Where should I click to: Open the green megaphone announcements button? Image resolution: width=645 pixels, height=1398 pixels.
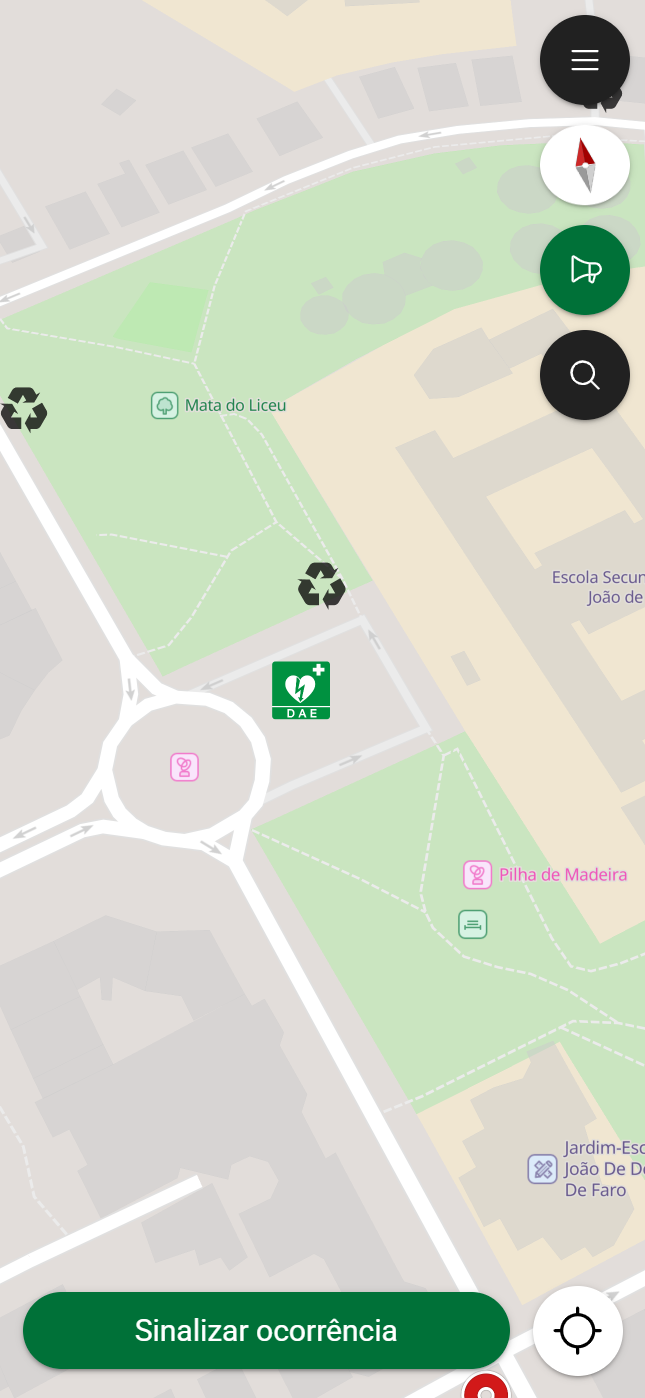585,270
